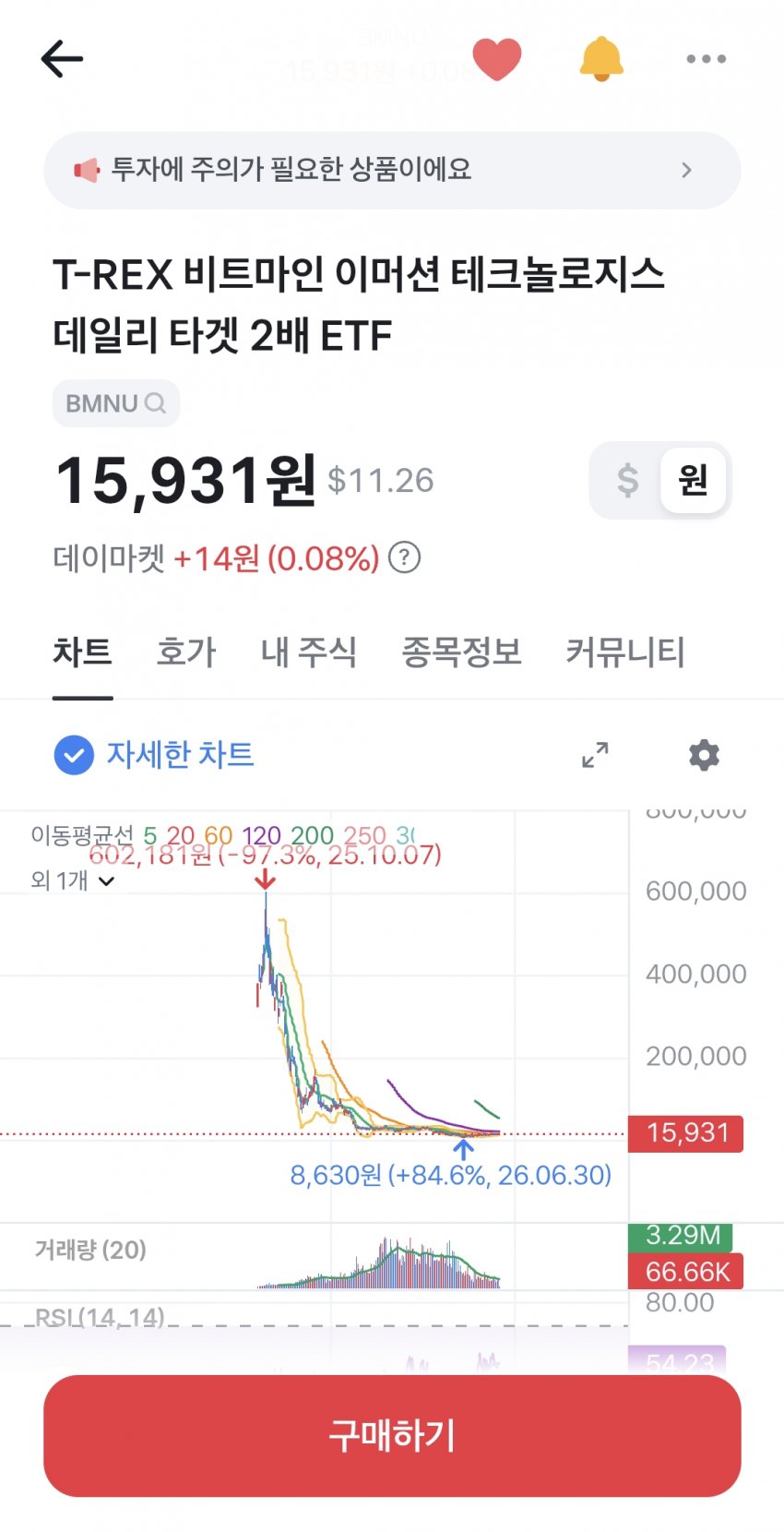Switch the price display to dollars
784x1532 pixels.
627,480
